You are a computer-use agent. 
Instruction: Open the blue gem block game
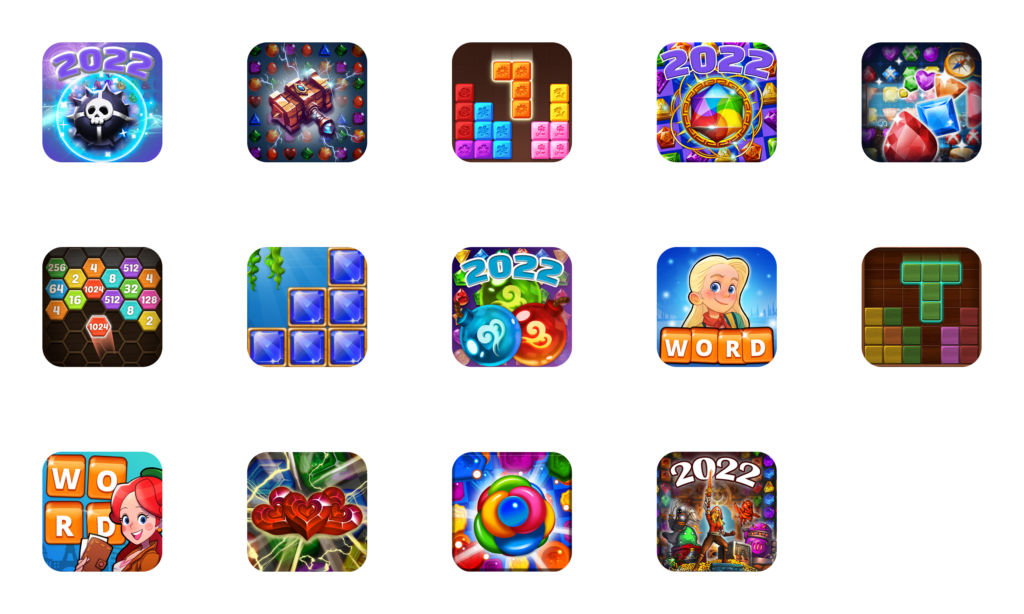pos(307,307)
